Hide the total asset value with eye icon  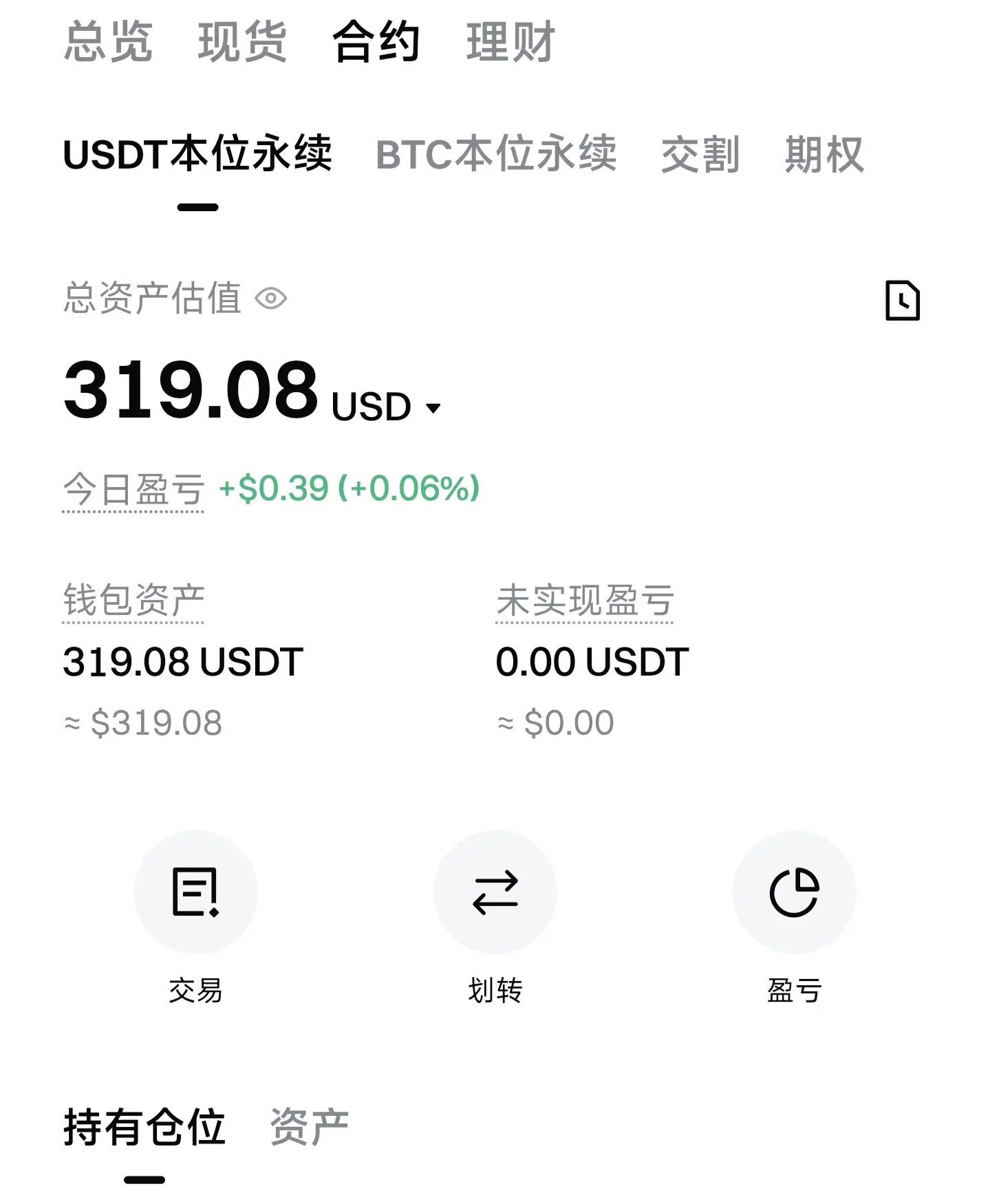(271, 299)
